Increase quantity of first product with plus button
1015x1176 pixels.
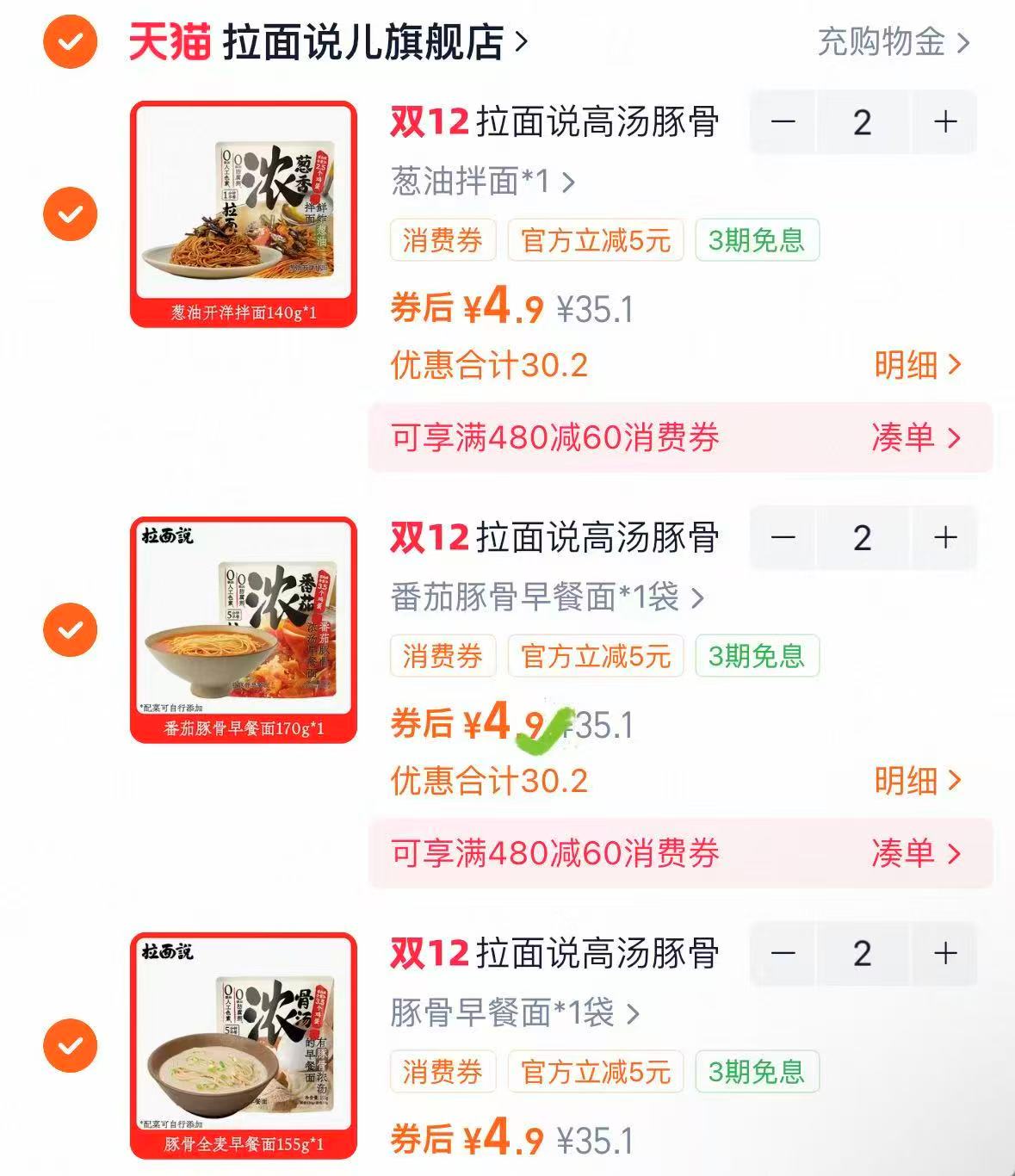point(947,122)
